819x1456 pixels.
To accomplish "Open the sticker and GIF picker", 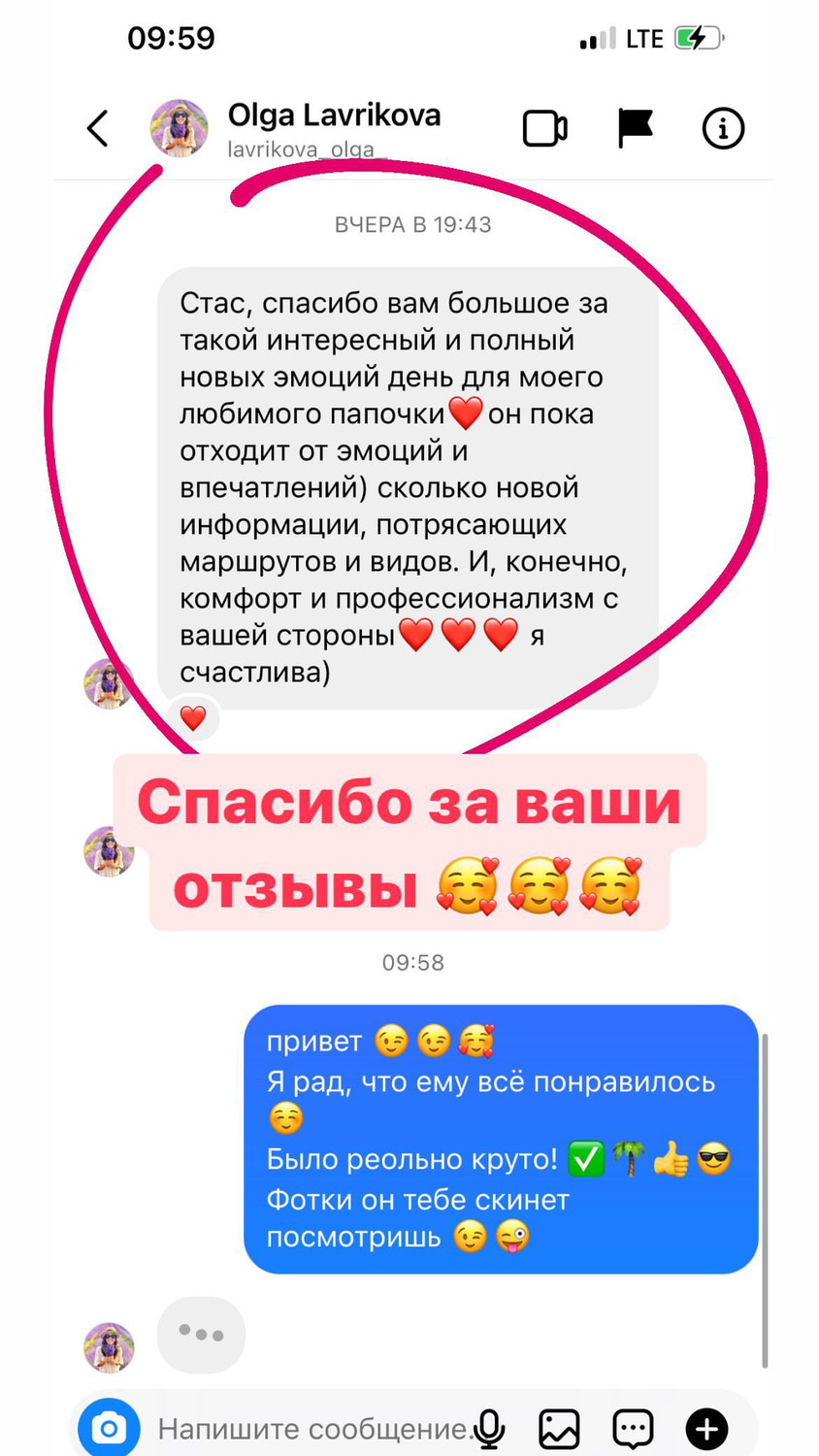I will [634, 1429].
